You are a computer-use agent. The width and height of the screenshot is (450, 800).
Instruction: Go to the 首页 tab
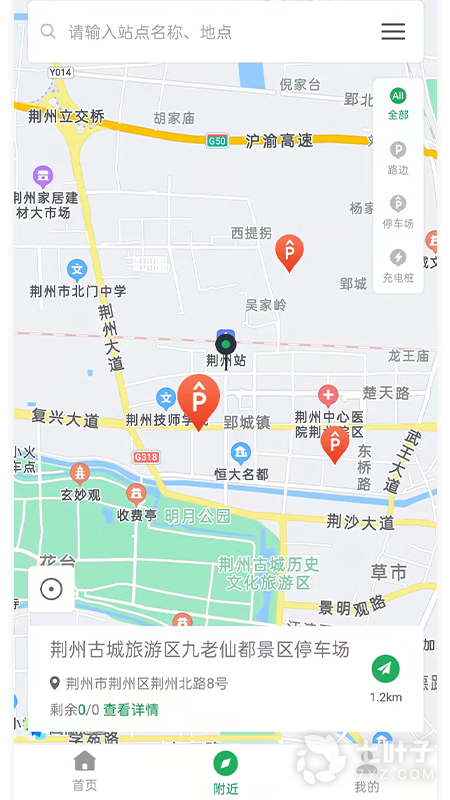85,770
